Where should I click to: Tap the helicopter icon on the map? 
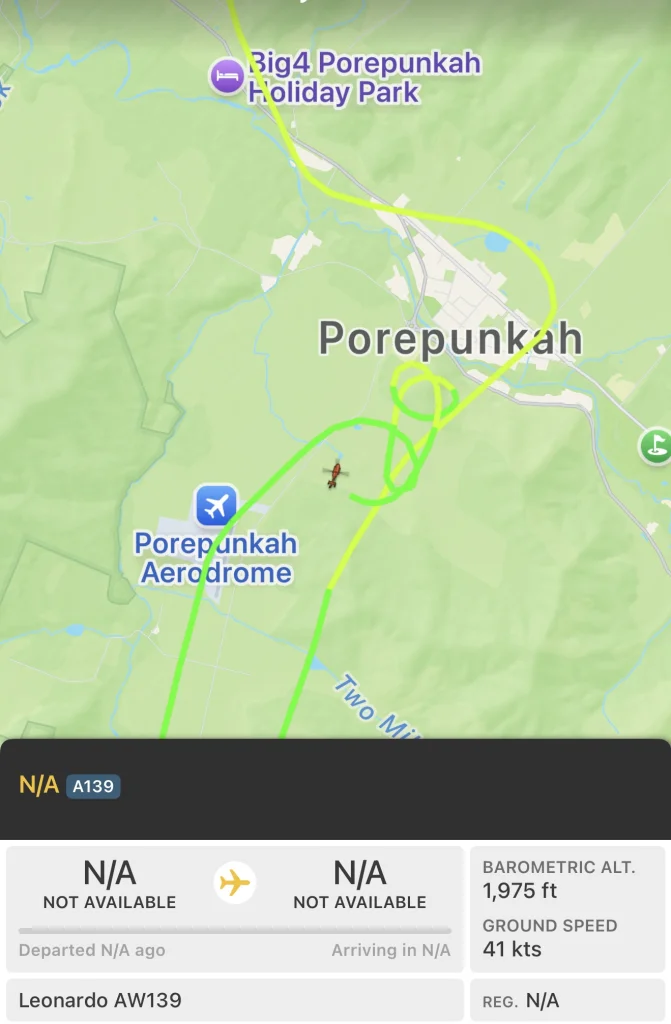tap(335, 474)
